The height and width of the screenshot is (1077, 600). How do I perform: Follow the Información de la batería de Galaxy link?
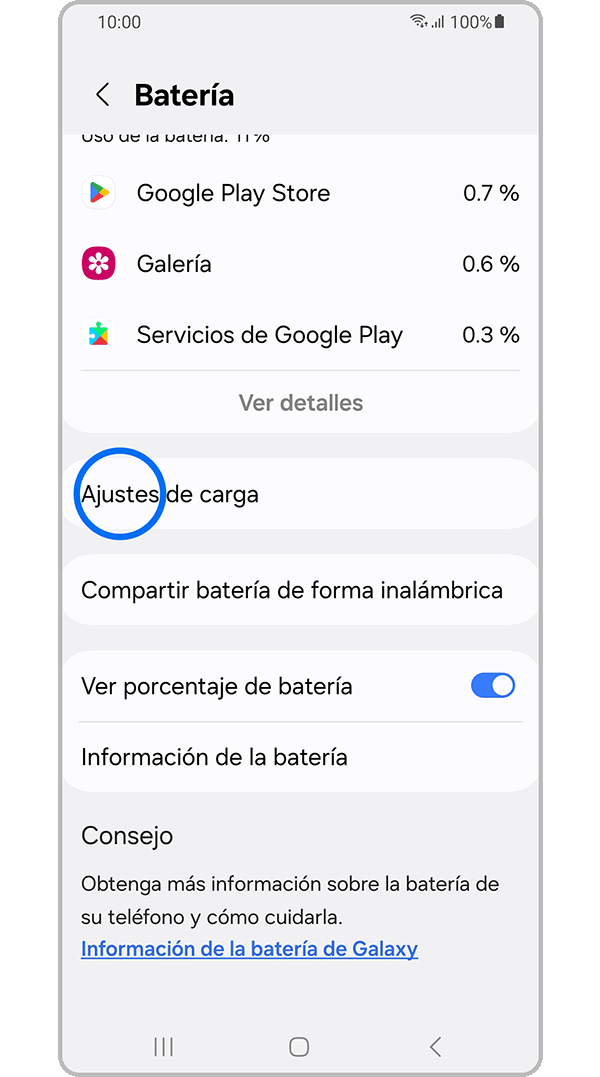(249, 949)
